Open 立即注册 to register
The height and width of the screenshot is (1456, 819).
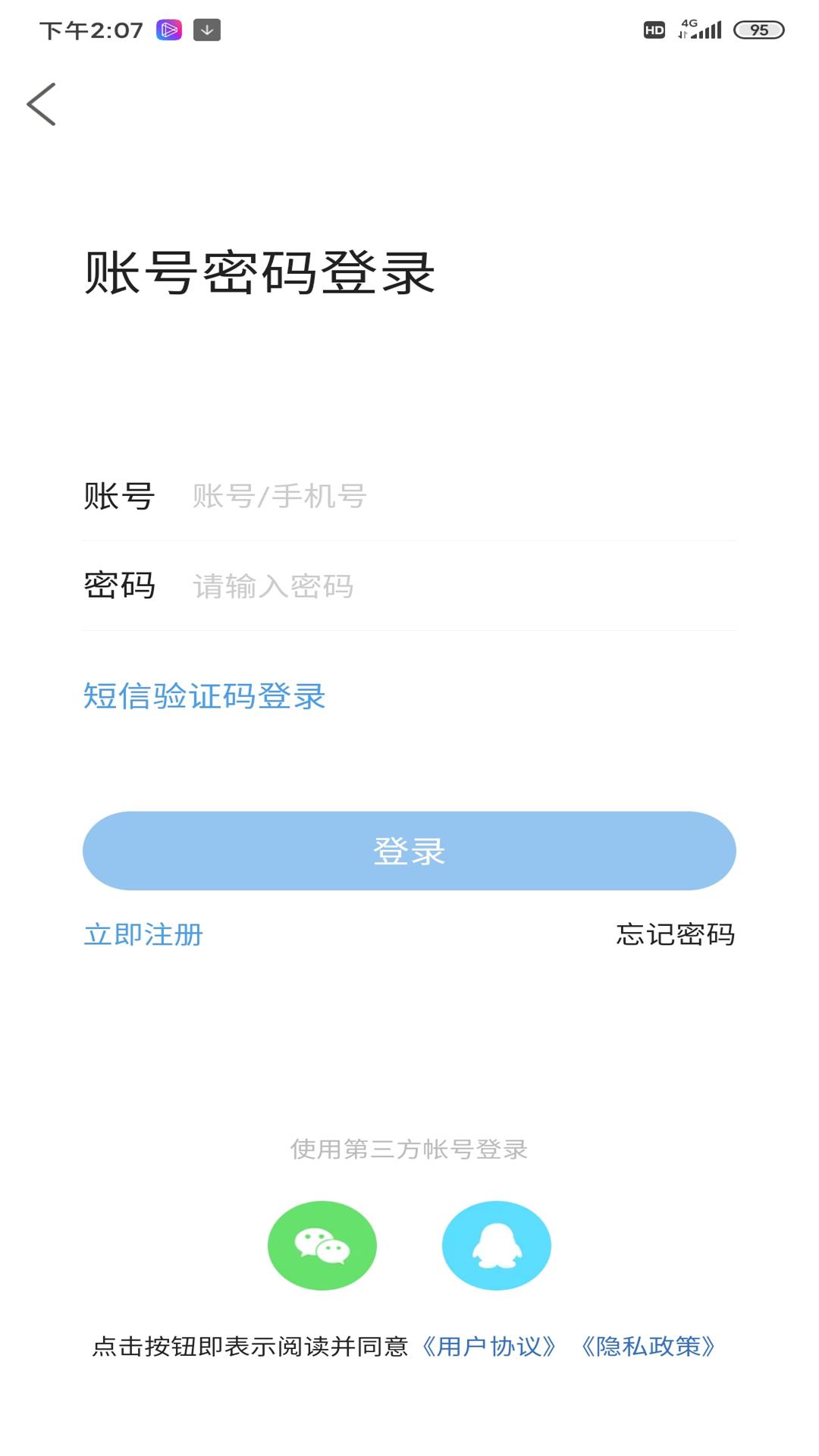click(x=143, y=934)
